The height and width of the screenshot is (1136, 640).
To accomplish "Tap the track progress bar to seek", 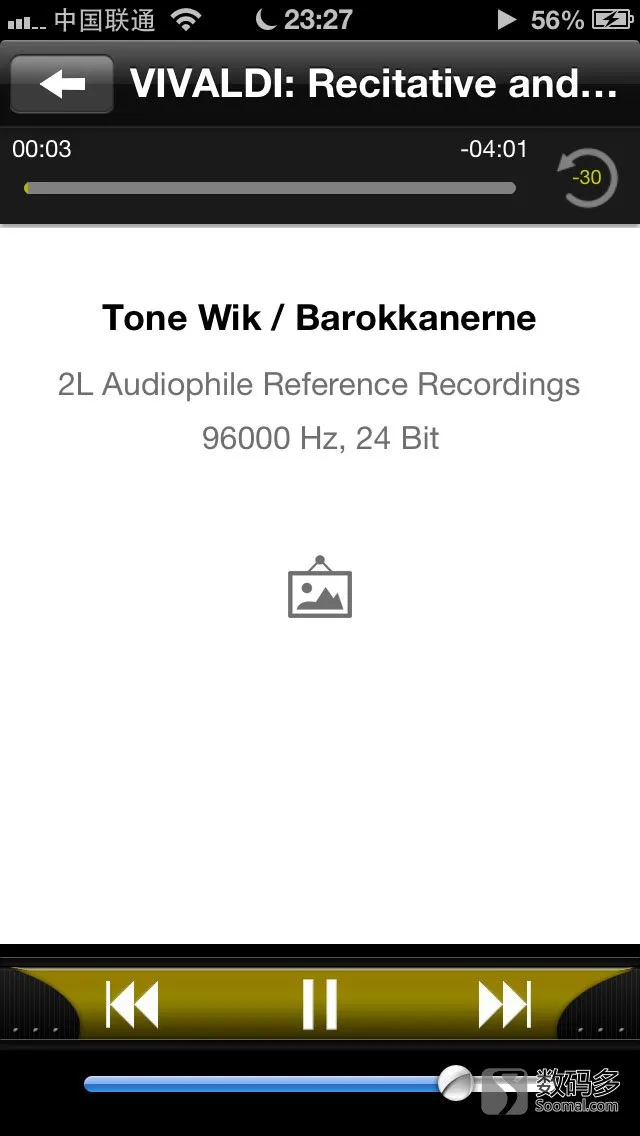I will 270,188.
